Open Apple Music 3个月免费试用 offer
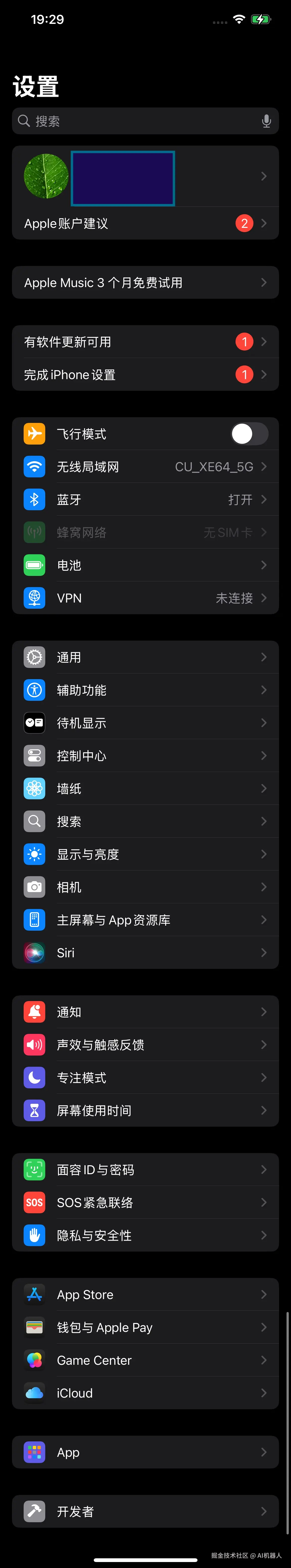This screenshot has height=1568, width=291. click(145, 282)
